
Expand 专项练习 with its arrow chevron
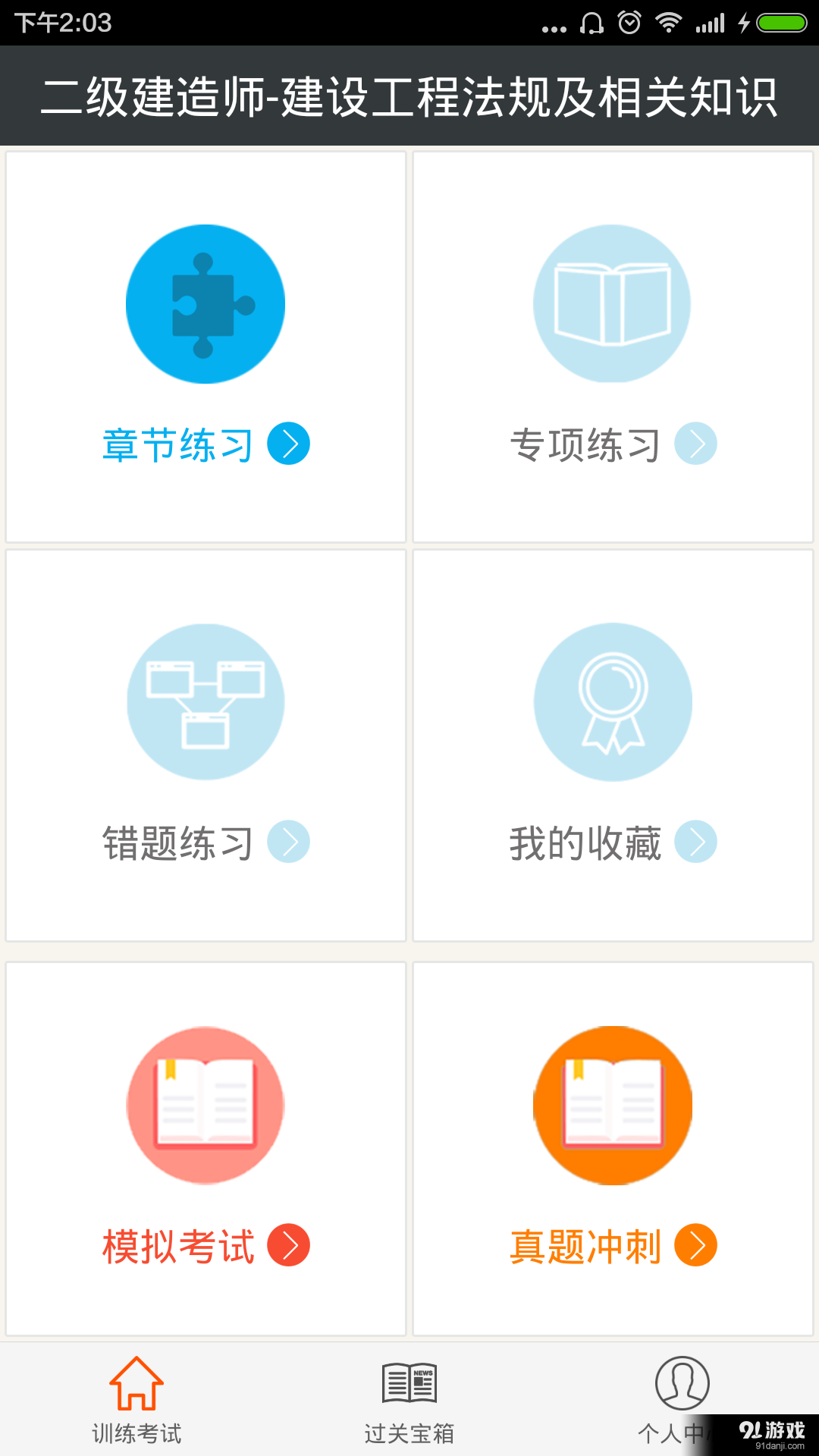click(697, 444)
